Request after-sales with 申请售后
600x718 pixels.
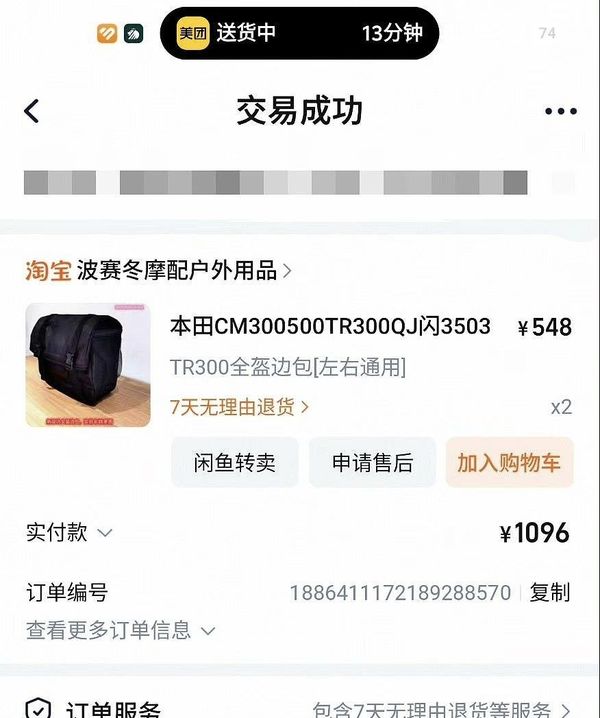372,463
